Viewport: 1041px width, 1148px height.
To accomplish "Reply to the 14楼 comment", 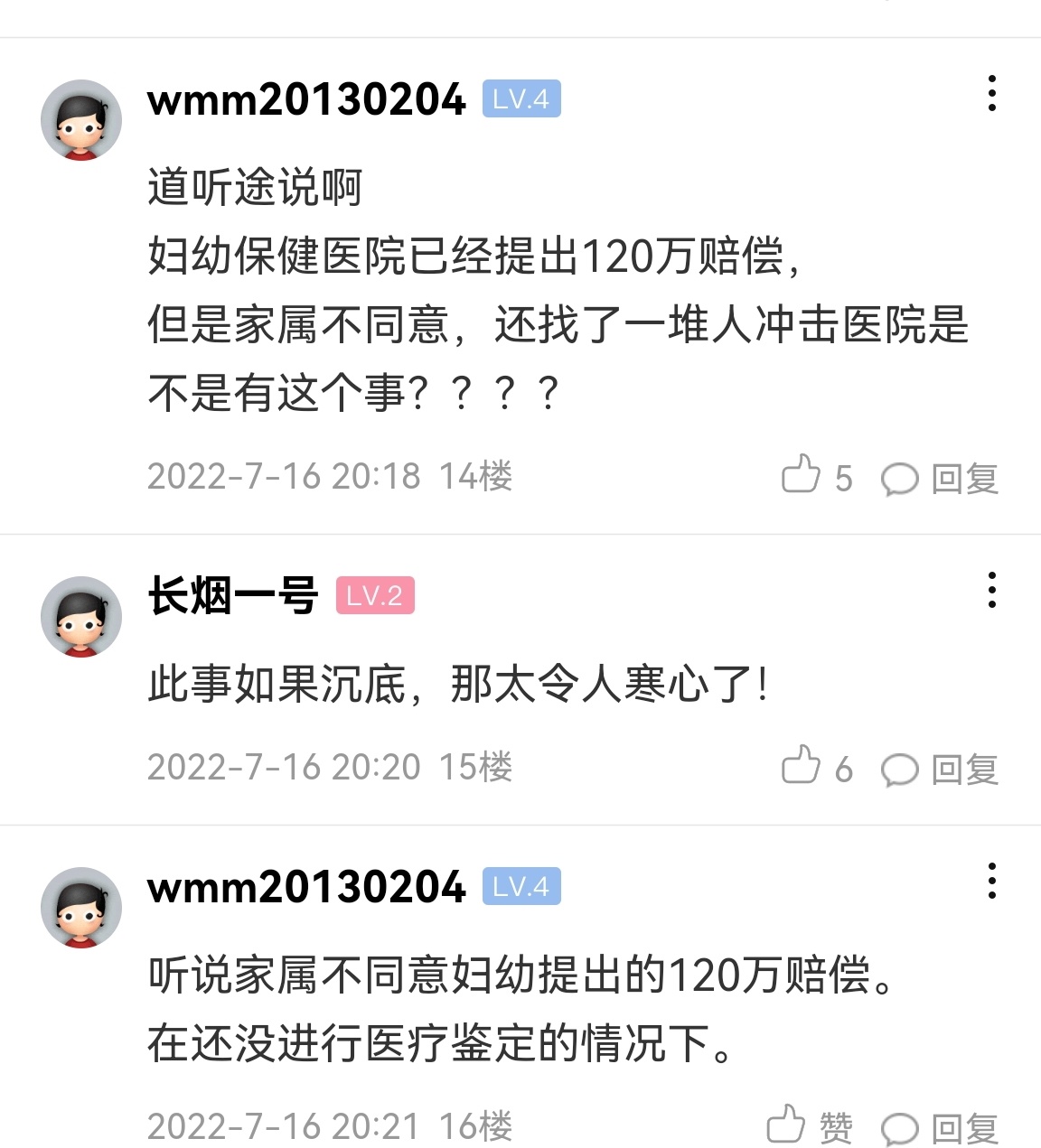I will pos(940,478).
